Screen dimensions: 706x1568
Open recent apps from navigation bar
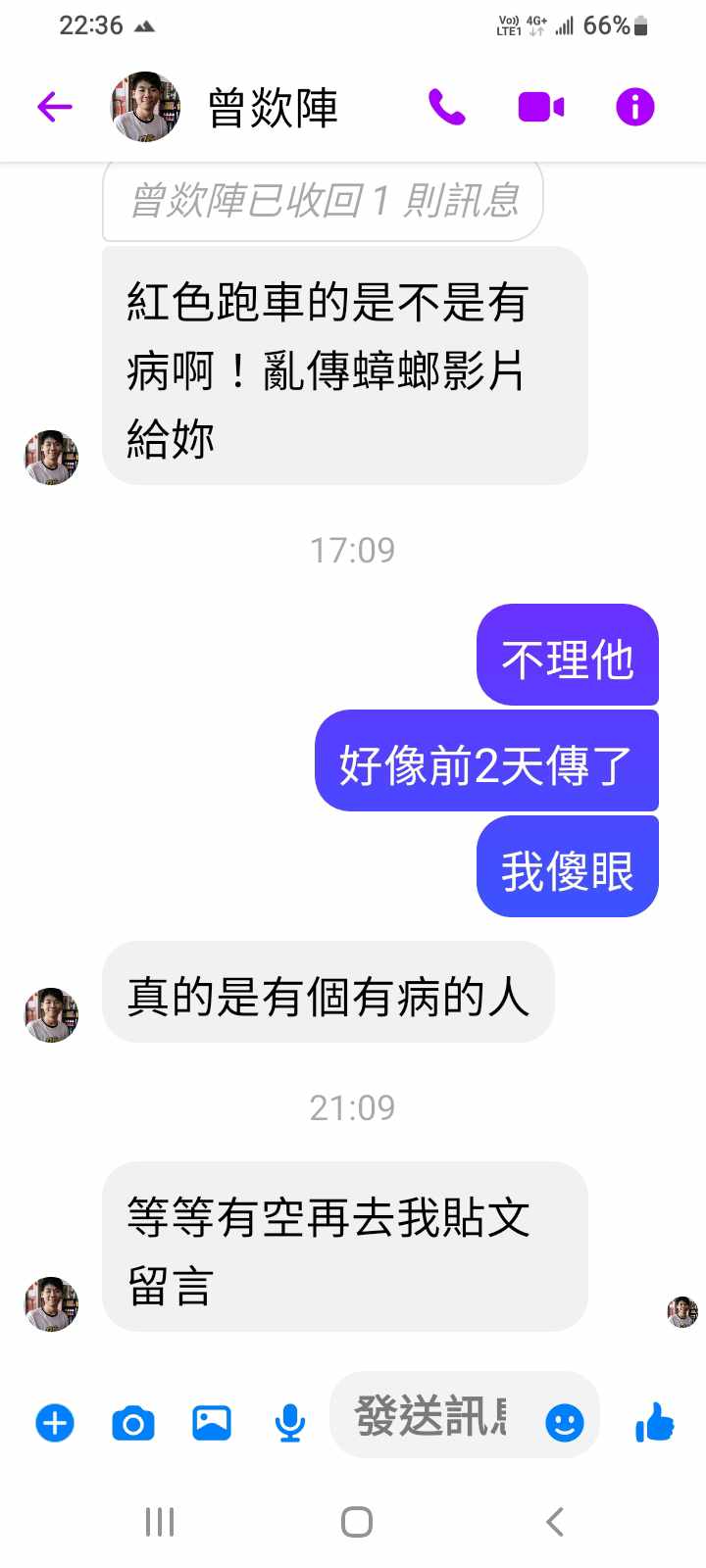pyautogui.click(x=160, y=1522)
